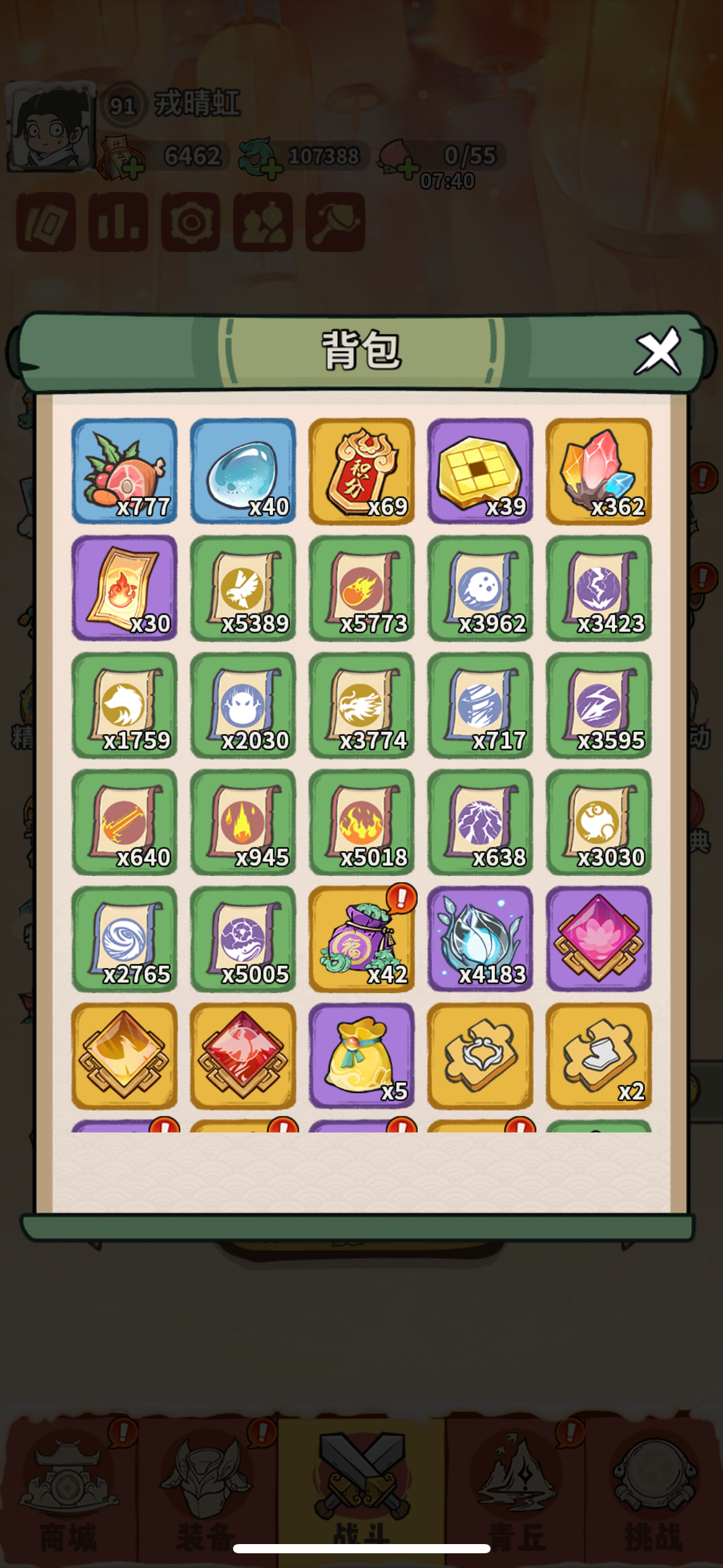Open the dragon scroll x3774
The height and width of the screenshot is (1568, 723).
(x=361, y=705)
